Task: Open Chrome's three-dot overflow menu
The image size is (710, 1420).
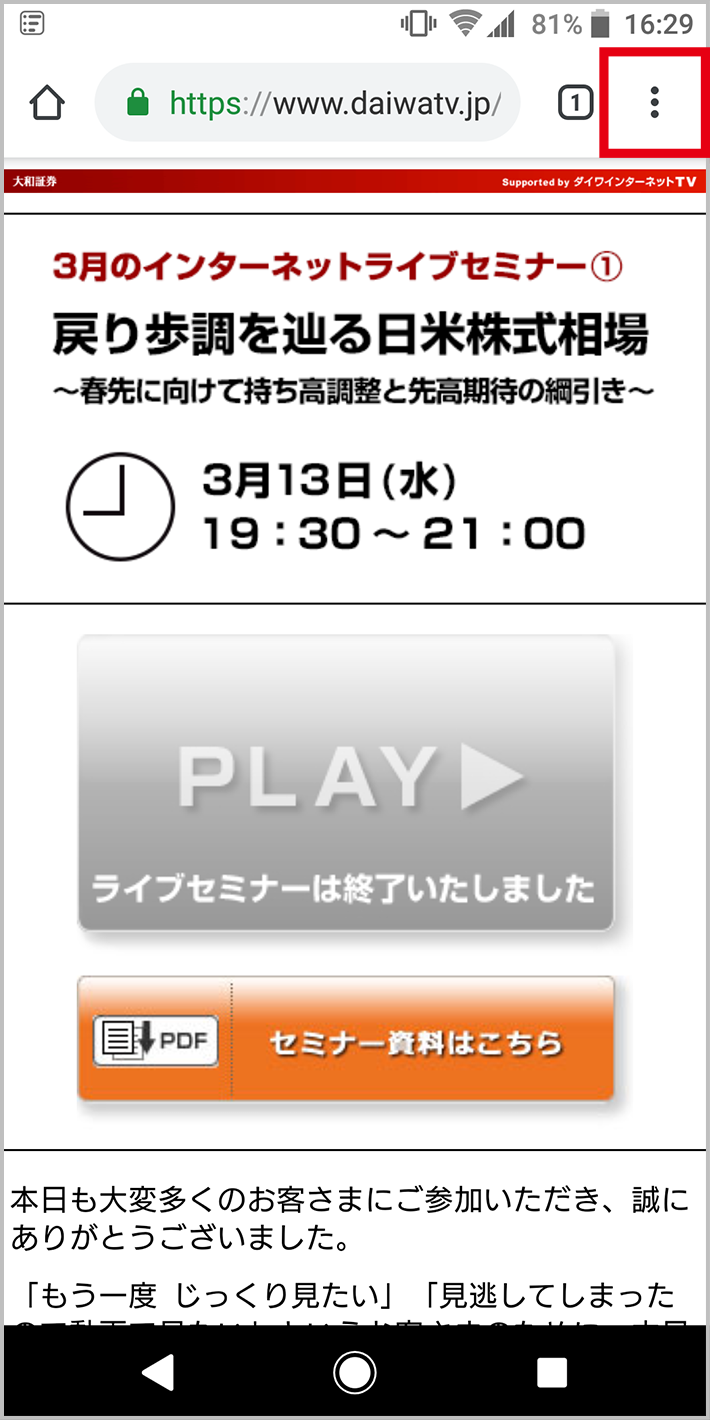Action: [x=654, y=102]
